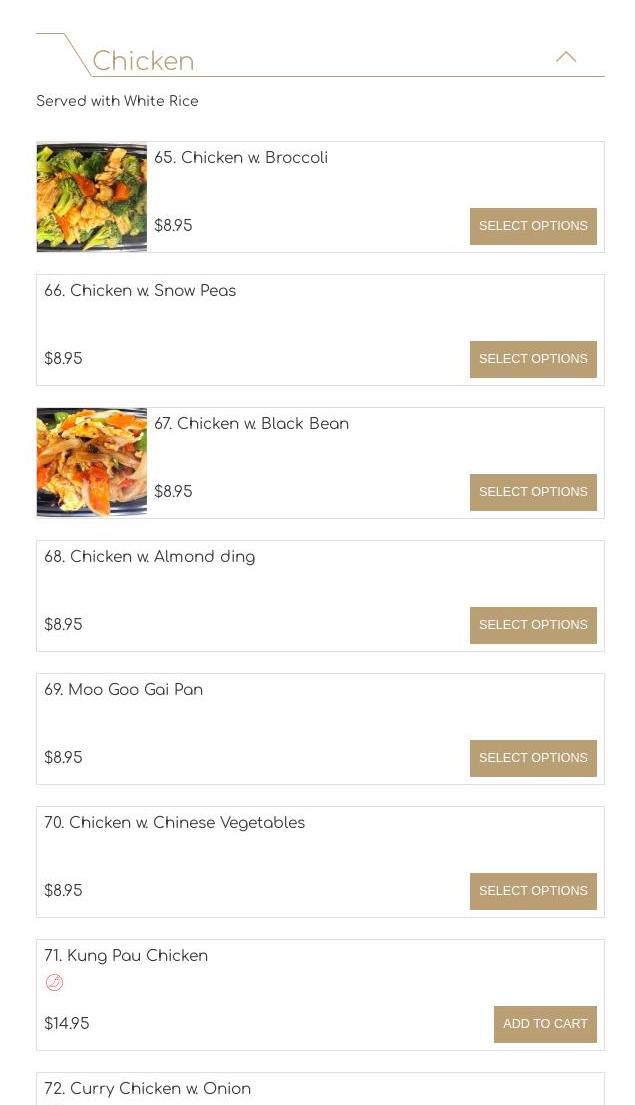Collapse the Chicken section
The height and width of the screenshot is (1105, 635).
tap(566, 57)
